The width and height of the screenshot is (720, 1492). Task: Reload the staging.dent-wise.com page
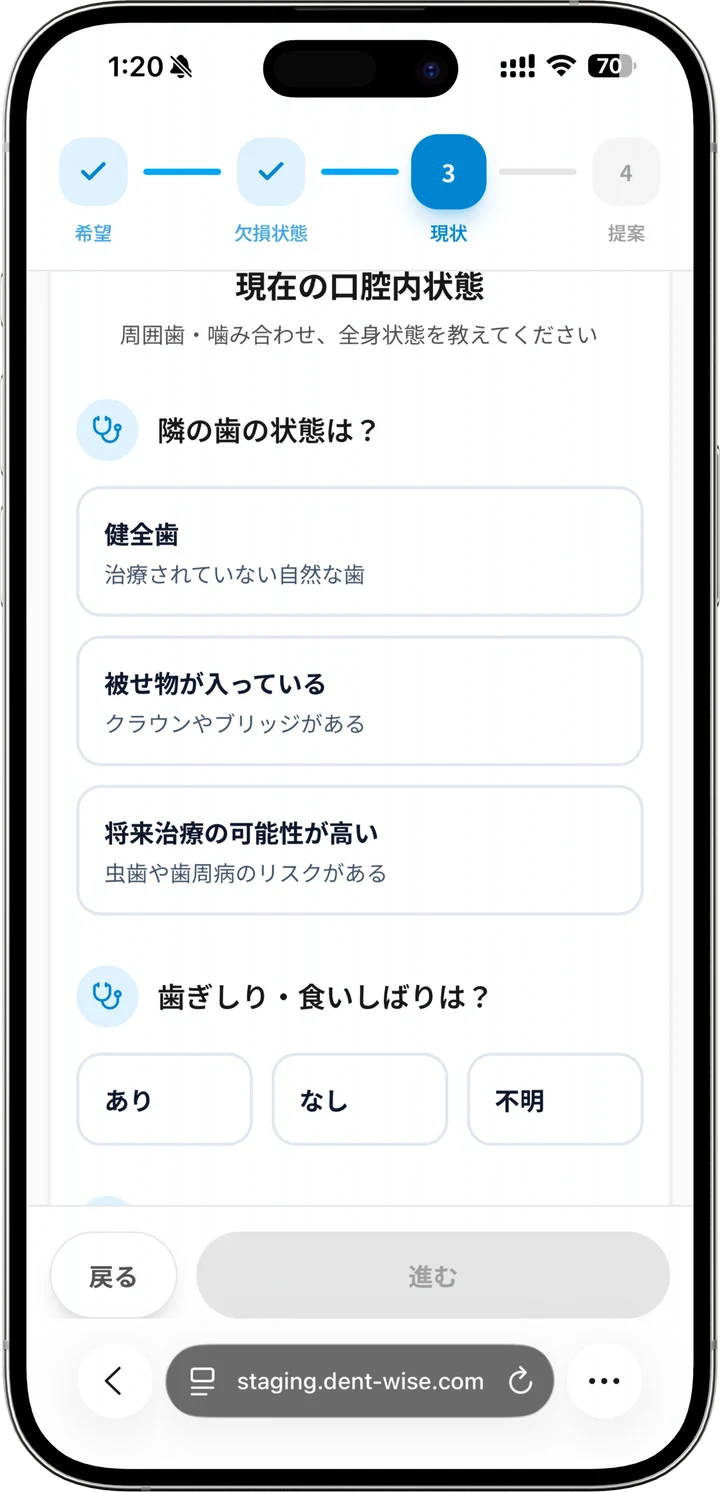coord(520,1381)
